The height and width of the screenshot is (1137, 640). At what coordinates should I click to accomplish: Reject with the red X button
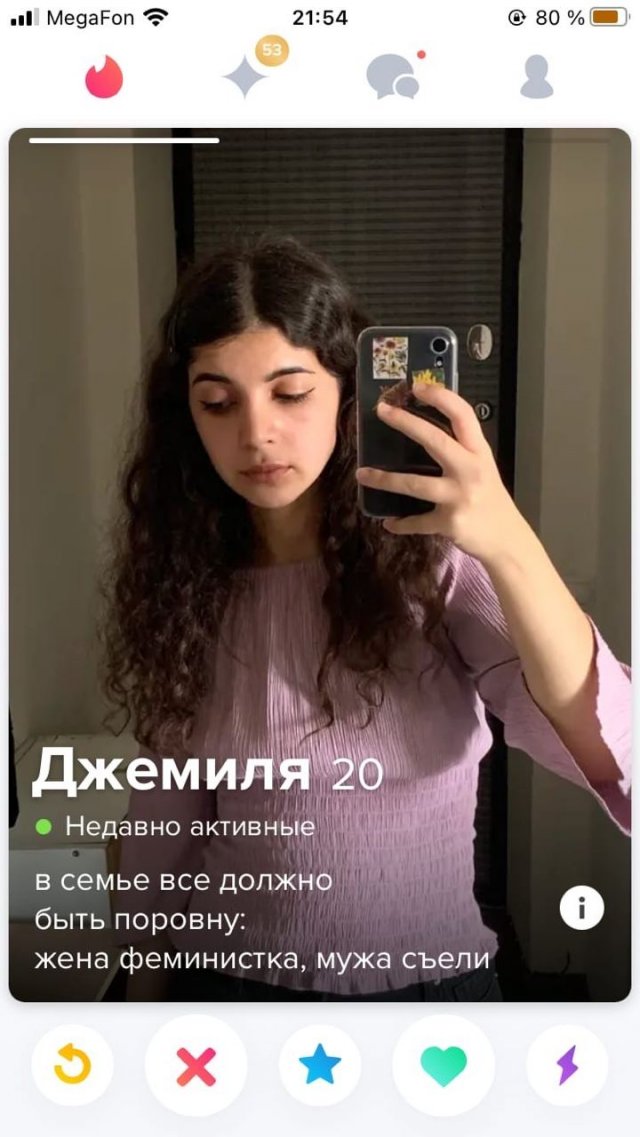196,1066
